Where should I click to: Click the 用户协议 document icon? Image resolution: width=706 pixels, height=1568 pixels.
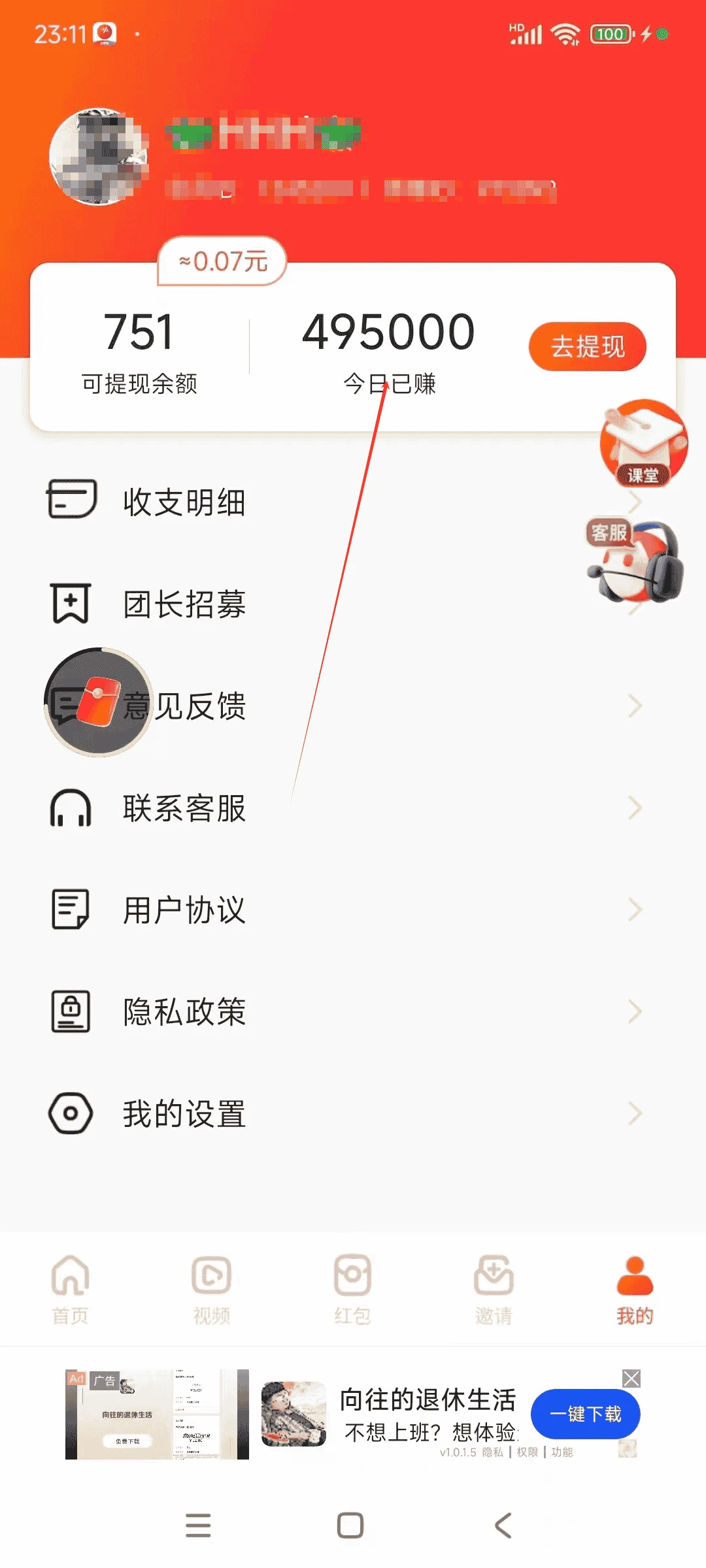[70, 910]
